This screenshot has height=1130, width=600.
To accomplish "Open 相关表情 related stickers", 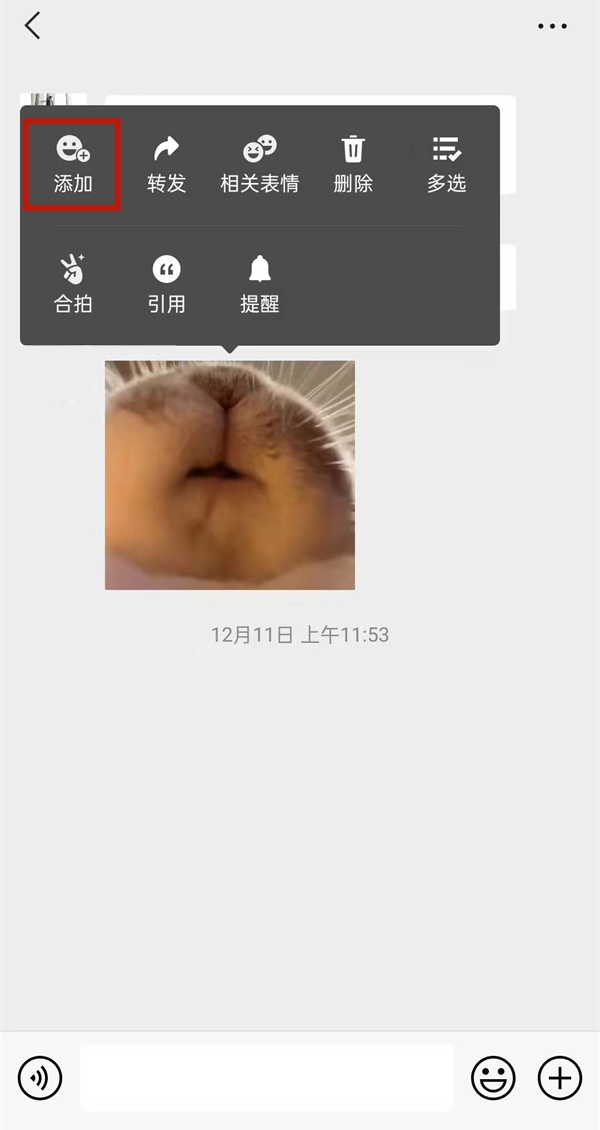I will click(x=259, y=165).
